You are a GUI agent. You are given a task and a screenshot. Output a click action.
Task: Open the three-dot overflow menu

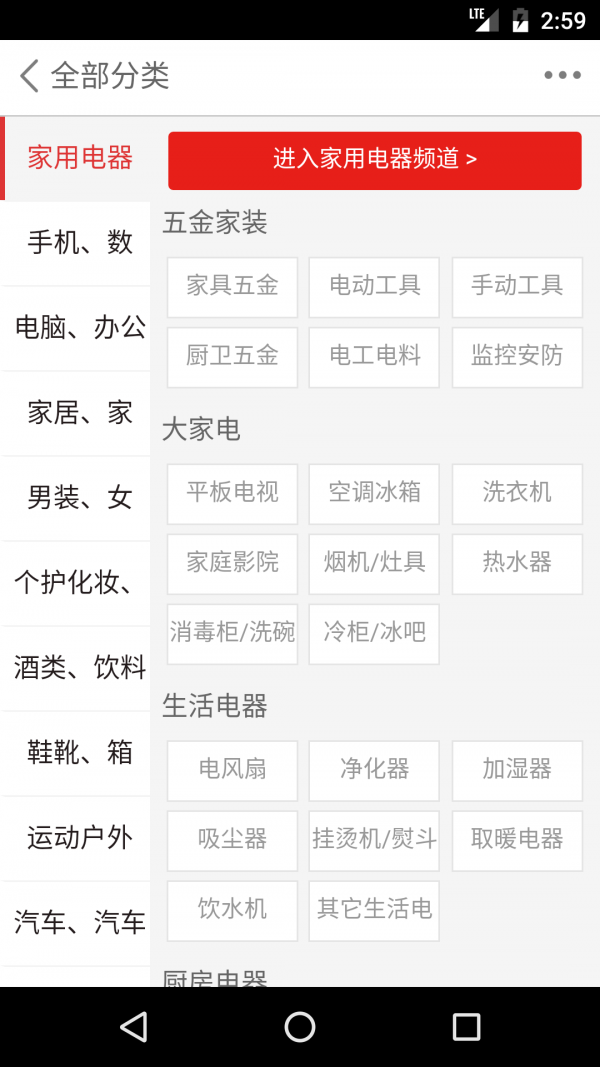(562, 76)
